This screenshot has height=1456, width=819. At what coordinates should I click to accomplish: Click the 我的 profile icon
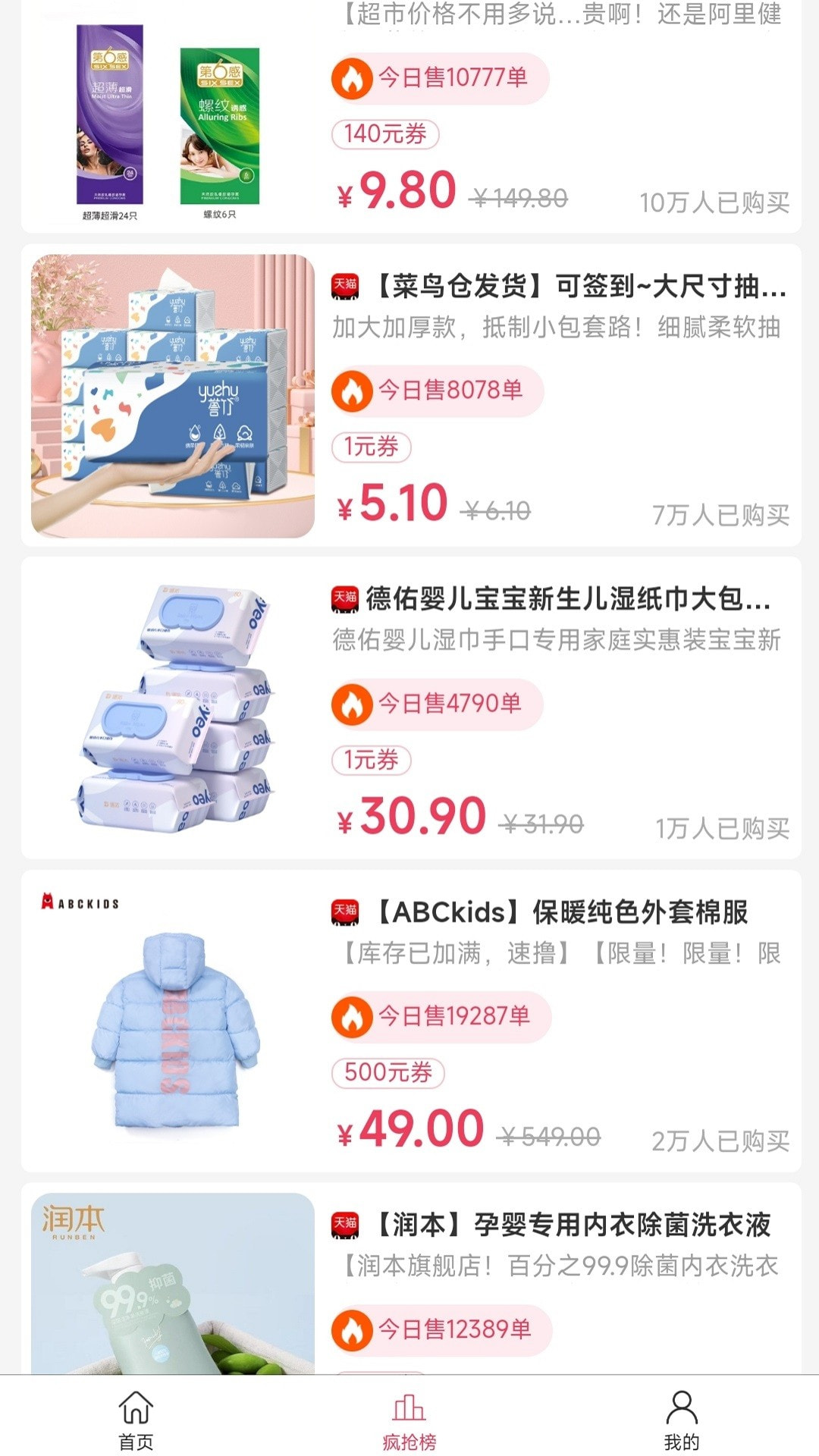coord(682,1404)
